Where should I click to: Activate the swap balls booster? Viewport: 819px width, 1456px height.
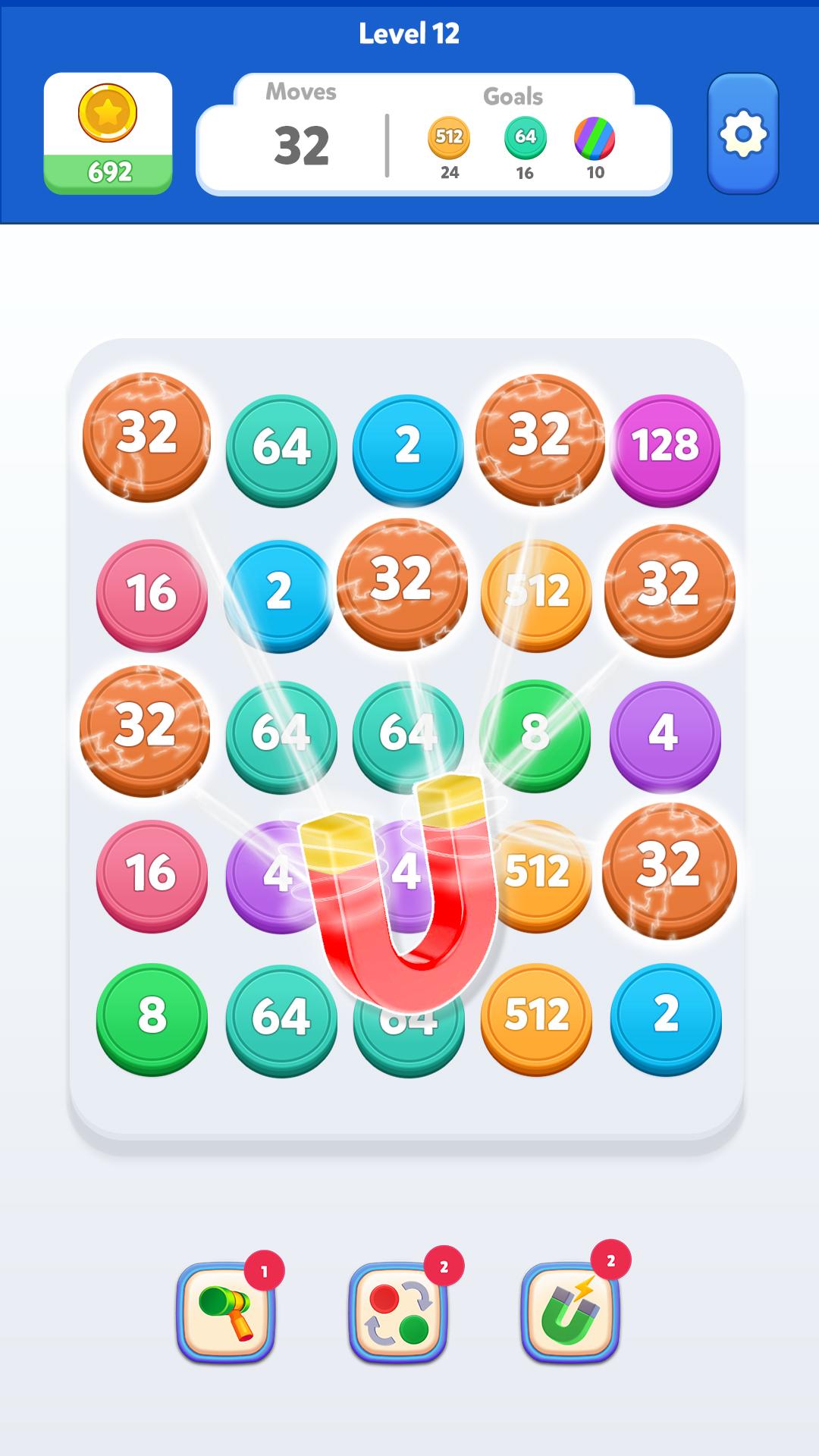pos(397,1313)
